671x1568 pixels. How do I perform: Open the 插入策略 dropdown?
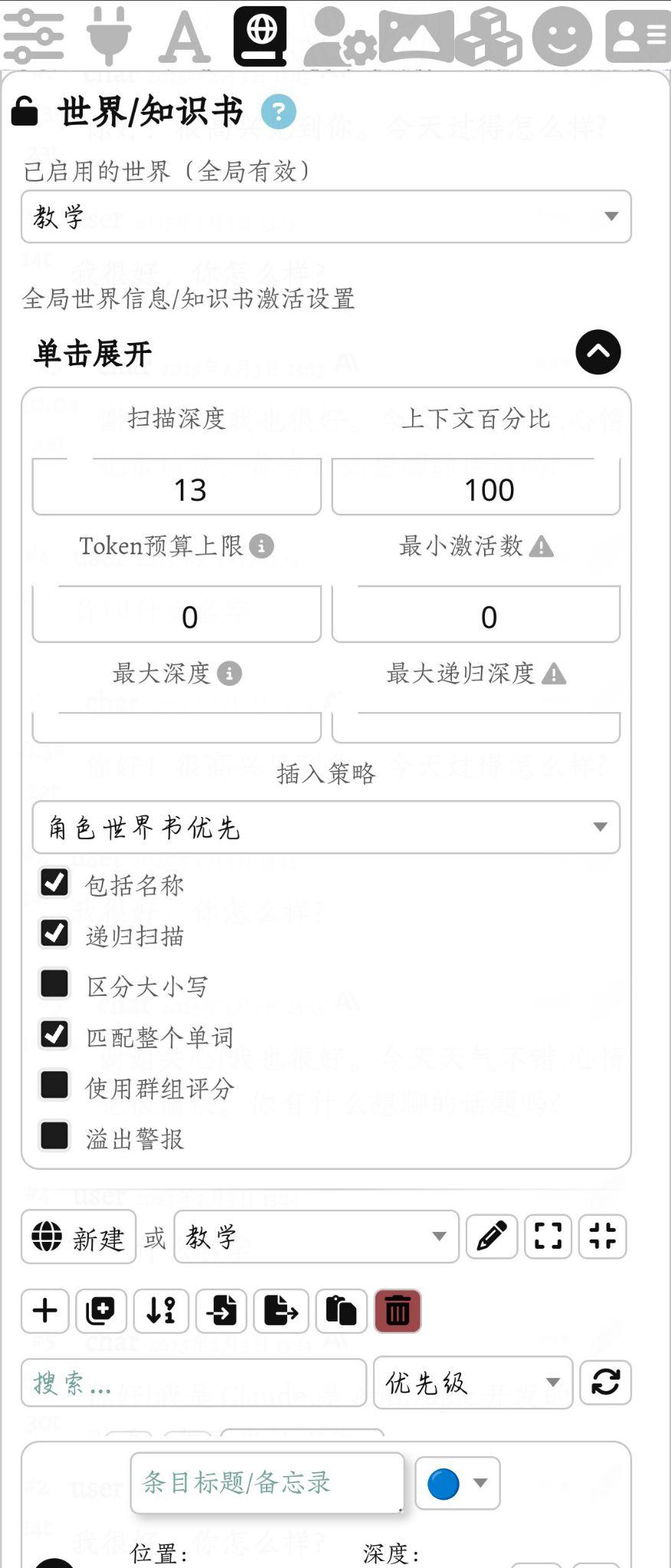(326, 828)
